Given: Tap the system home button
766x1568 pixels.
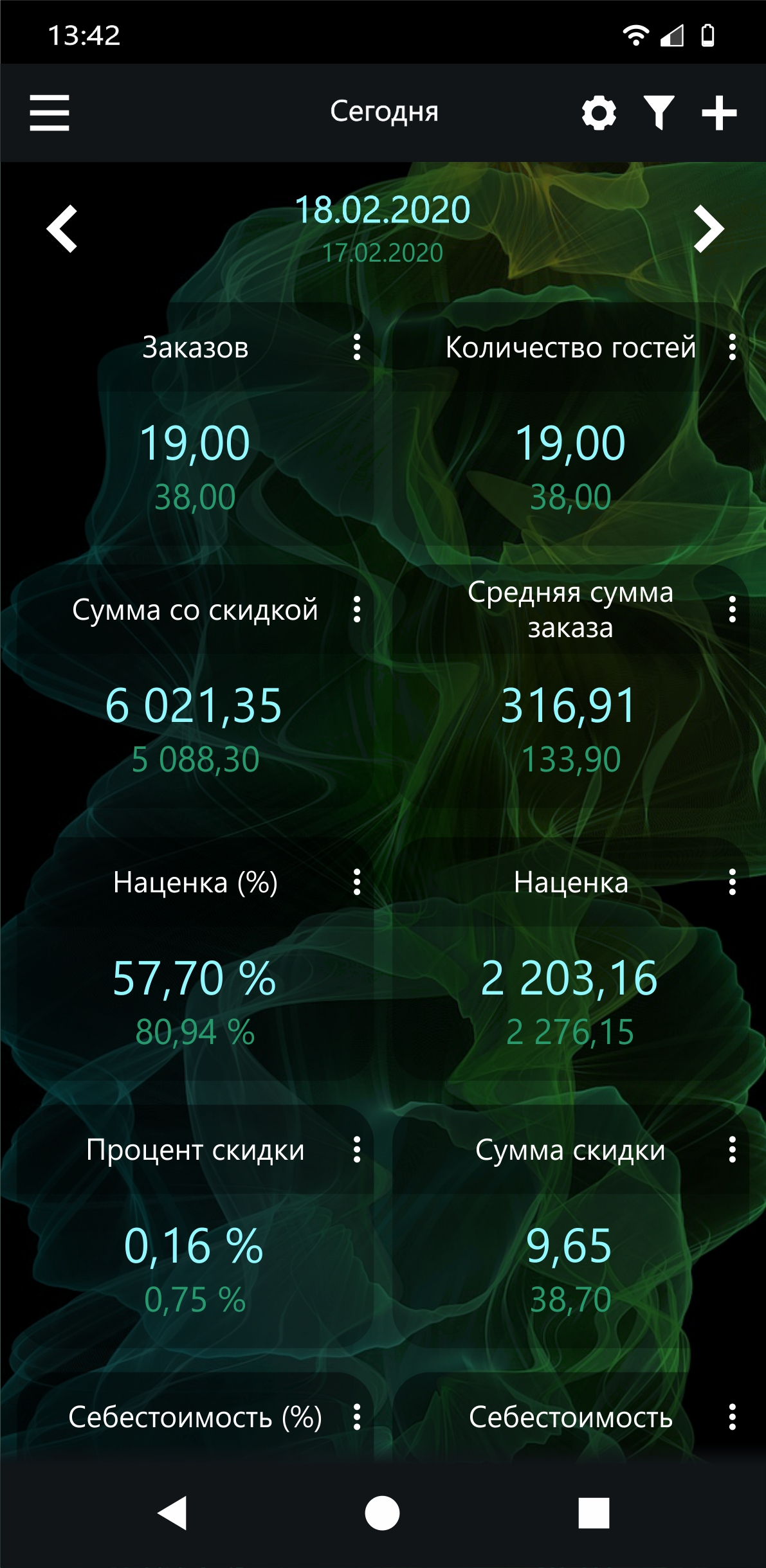Looking at the screenshot, I should [382, 1513].
